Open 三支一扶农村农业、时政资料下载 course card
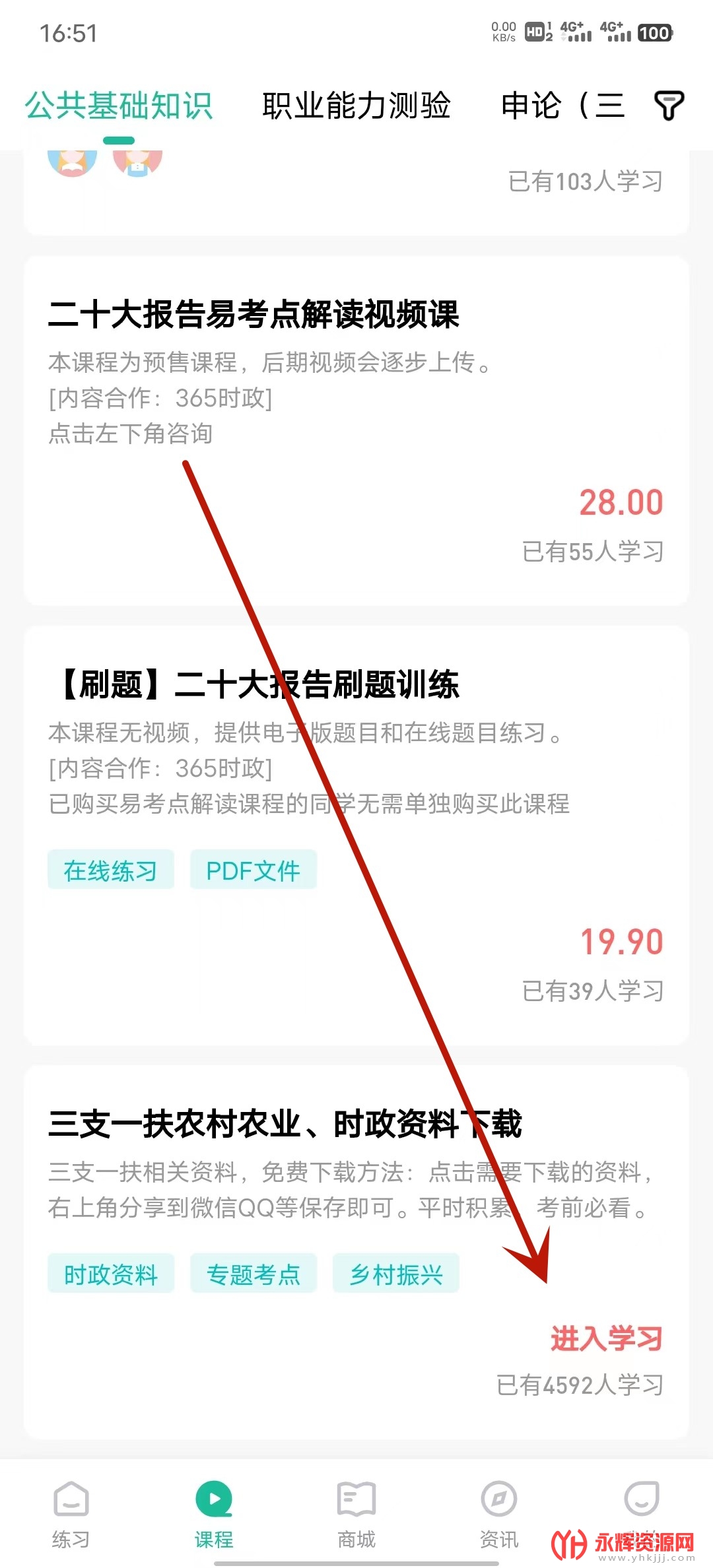Screen dimensions: 713x1568 pyautogui.click(x=285, y=1124)
